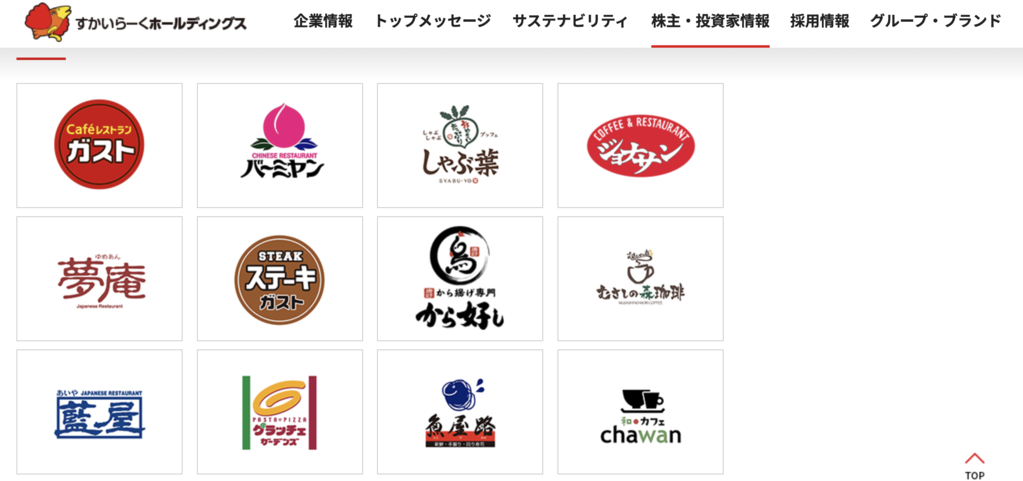Jump back to TOP of page
The image size is (1023, 481).
pyautogui.click(x=974, y=465)
